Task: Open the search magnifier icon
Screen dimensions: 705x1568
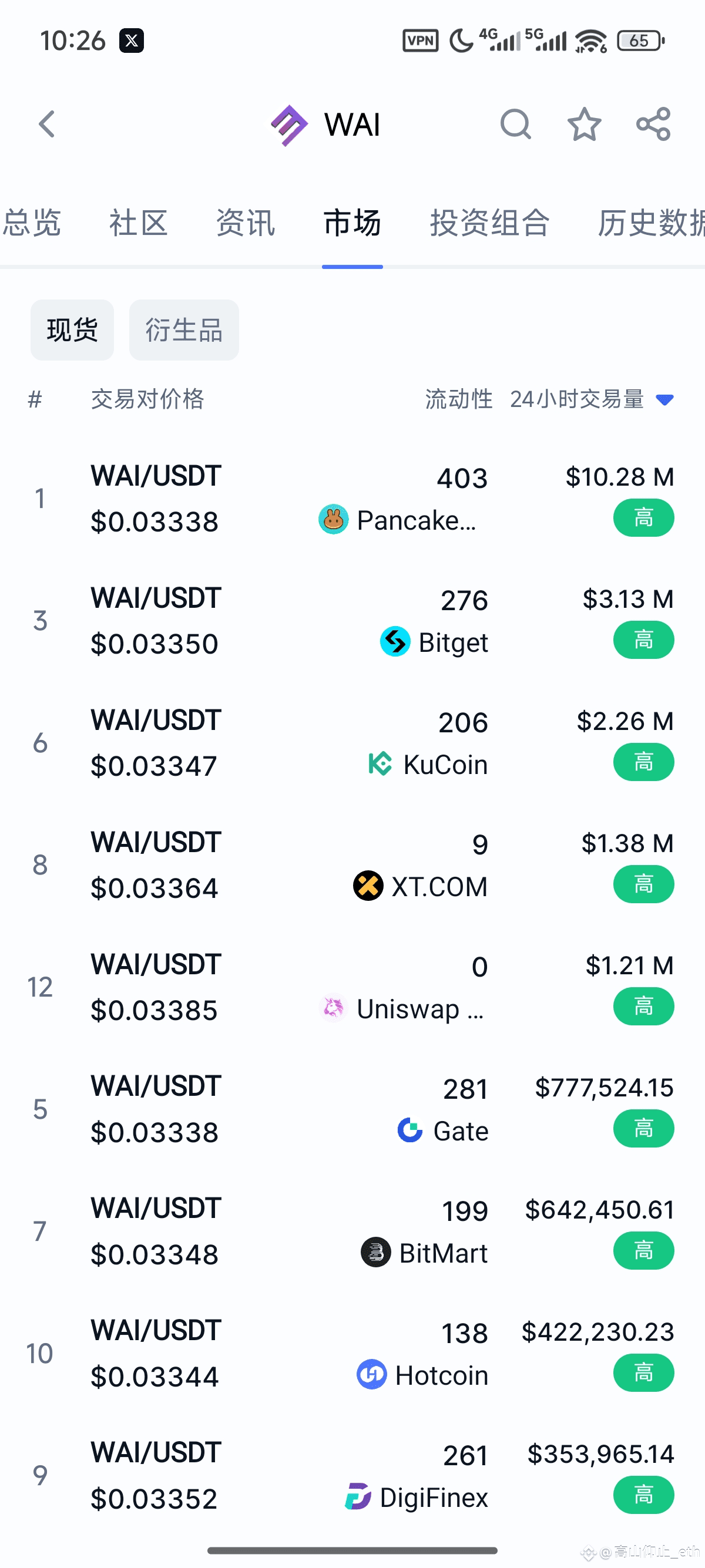Action: click(516, 124)
